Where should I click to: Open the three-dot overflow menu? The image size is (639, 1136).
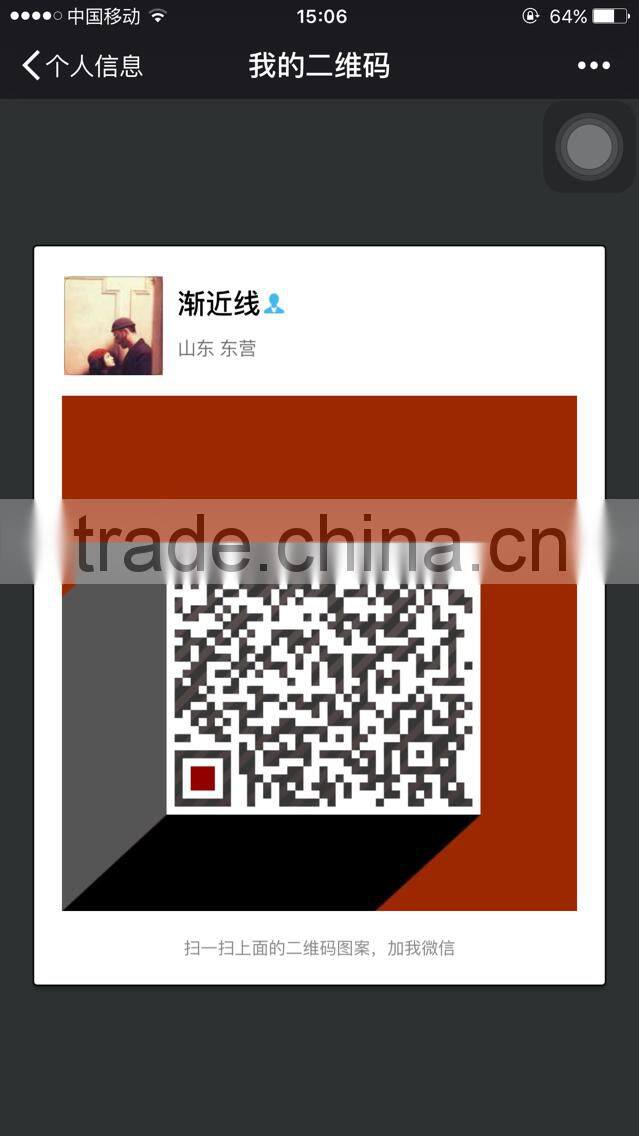pyautogui.click(x=593, y=66)
